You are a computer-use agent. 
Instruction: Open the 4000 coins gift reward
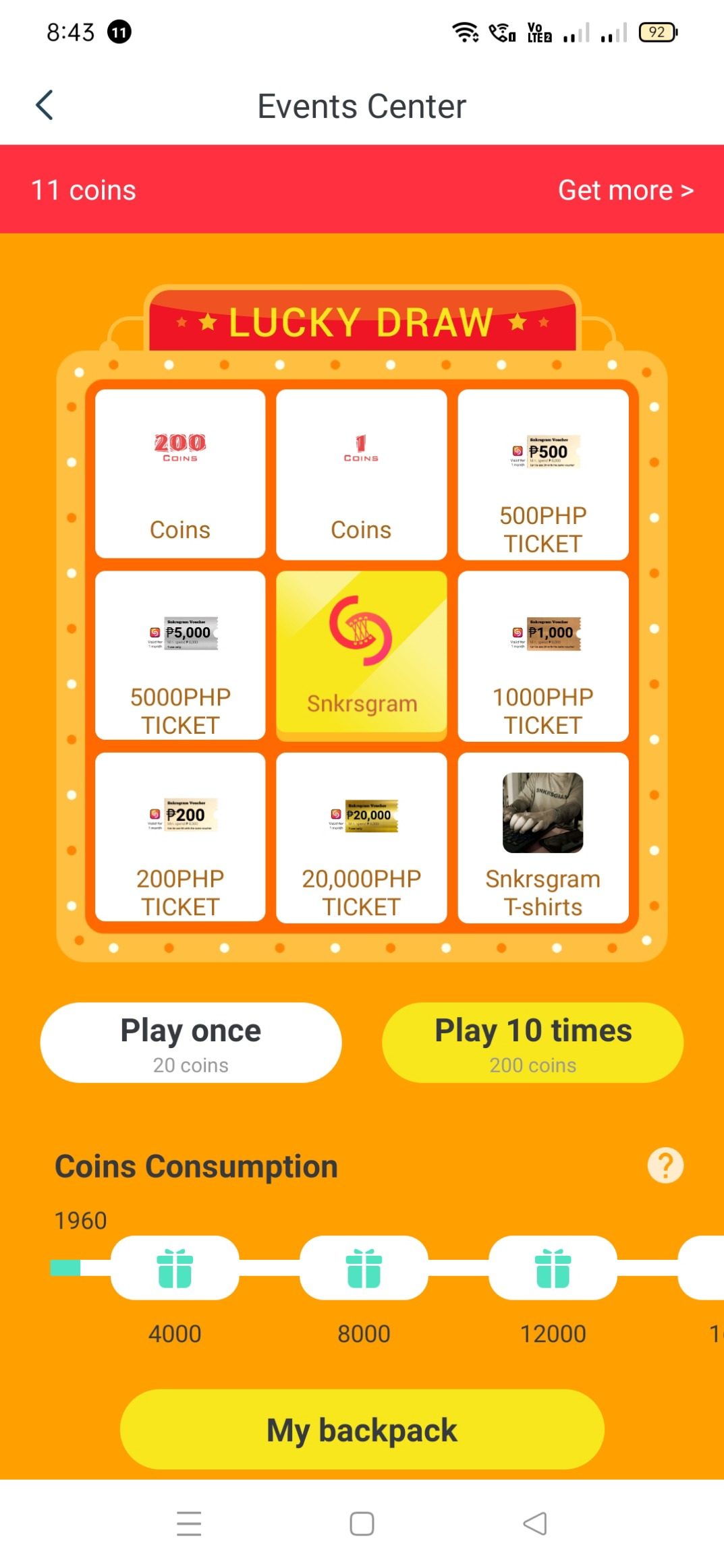click(x=175, y=1267)
